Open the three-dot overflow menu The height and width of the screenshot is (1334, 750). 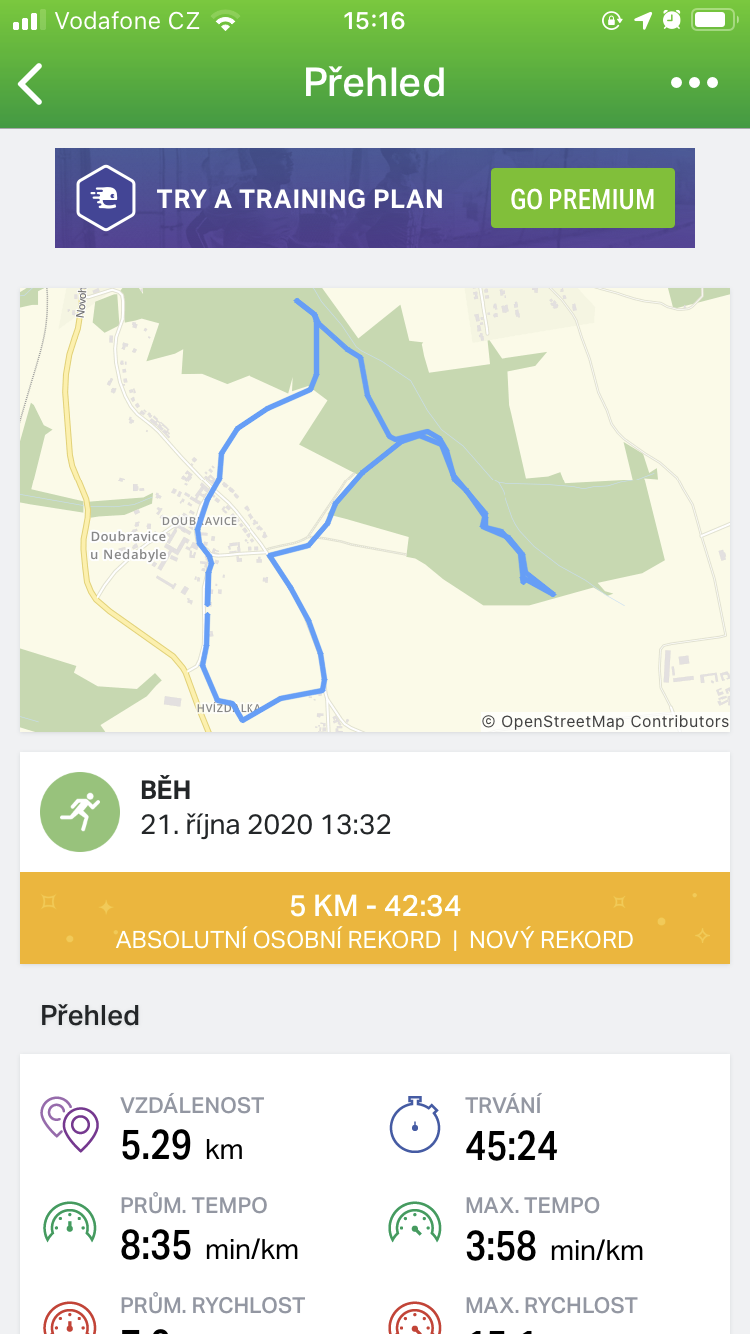coord(695,83)
